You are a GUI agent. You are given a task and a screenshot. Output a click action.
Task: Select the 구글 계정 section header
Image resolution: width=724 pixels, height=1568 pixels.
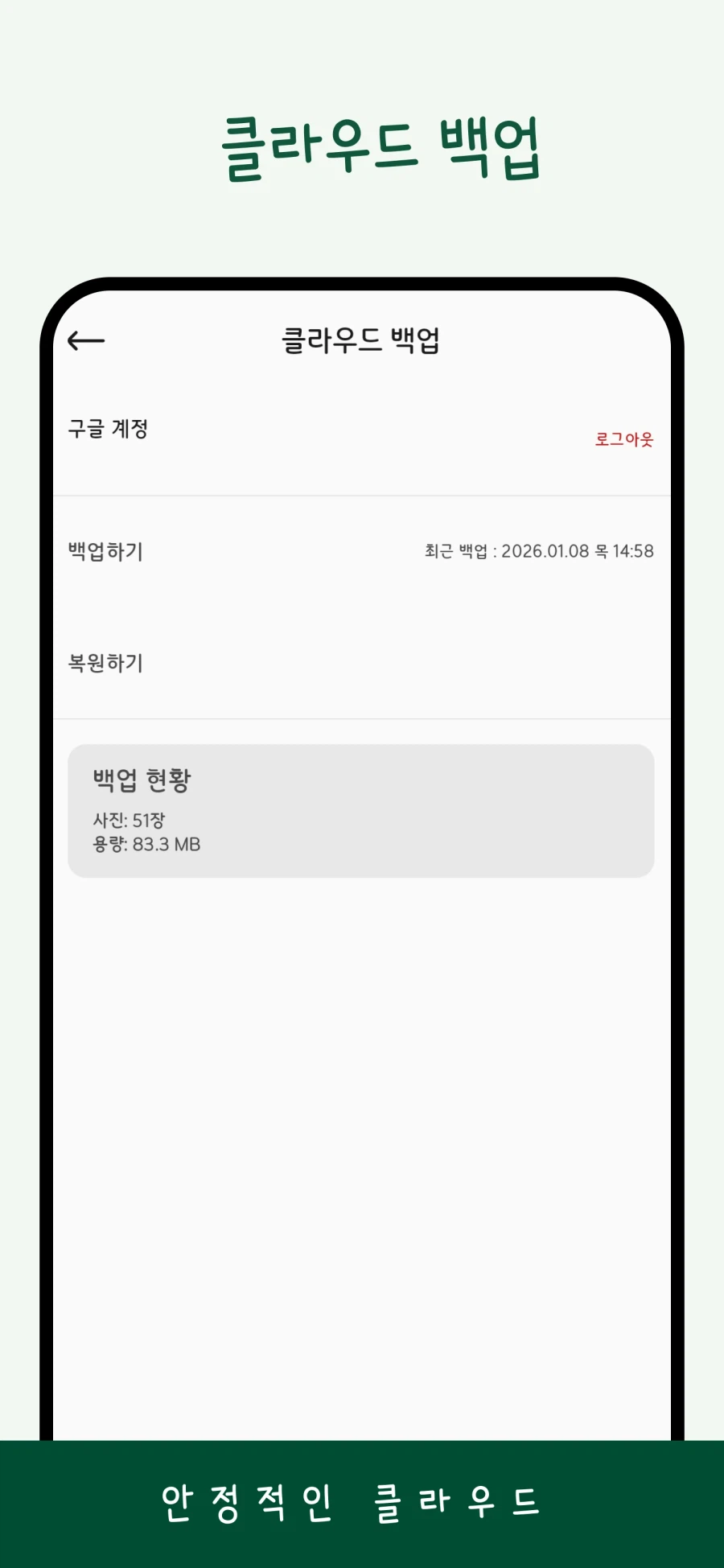109,429
